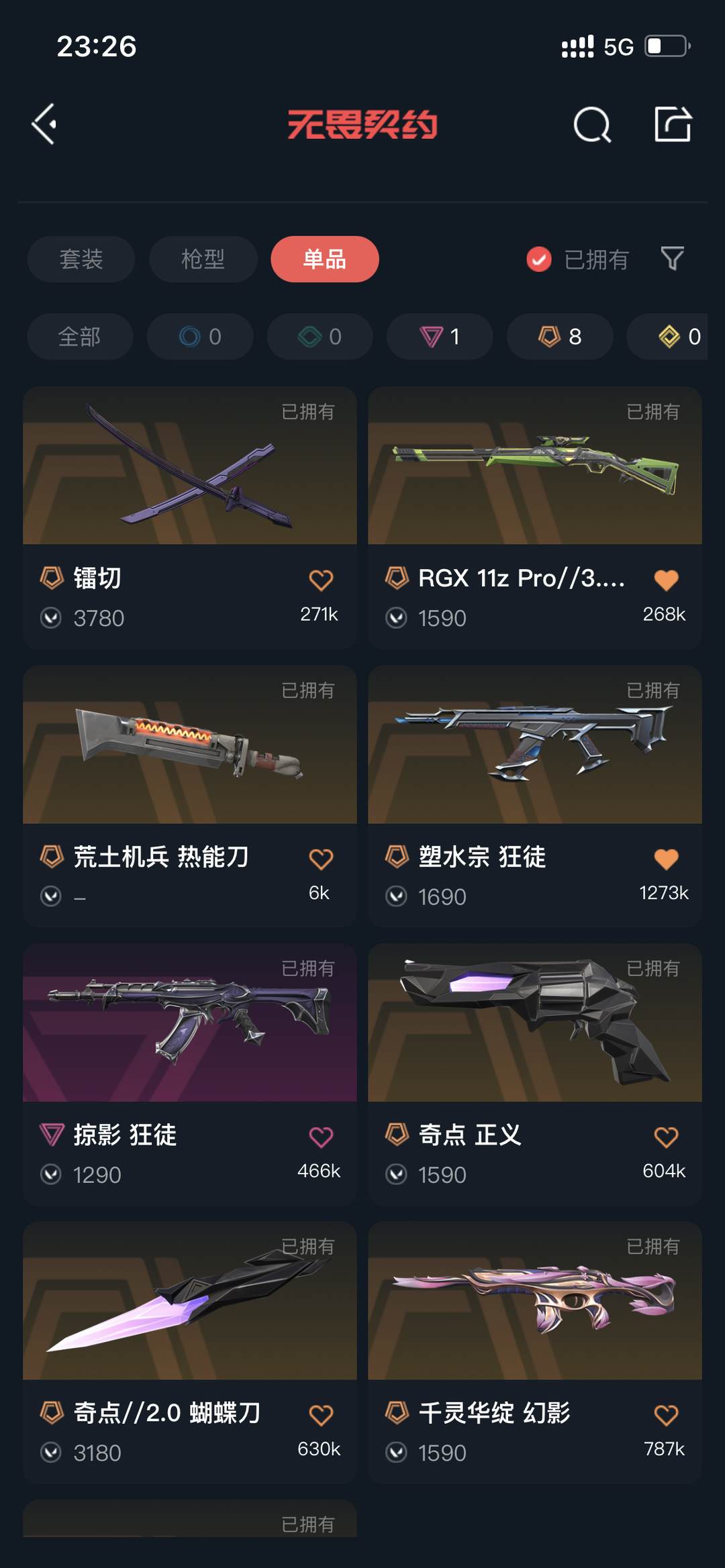Open the 镭切 skin card
725x1568 pixels.
click(190, 517)
